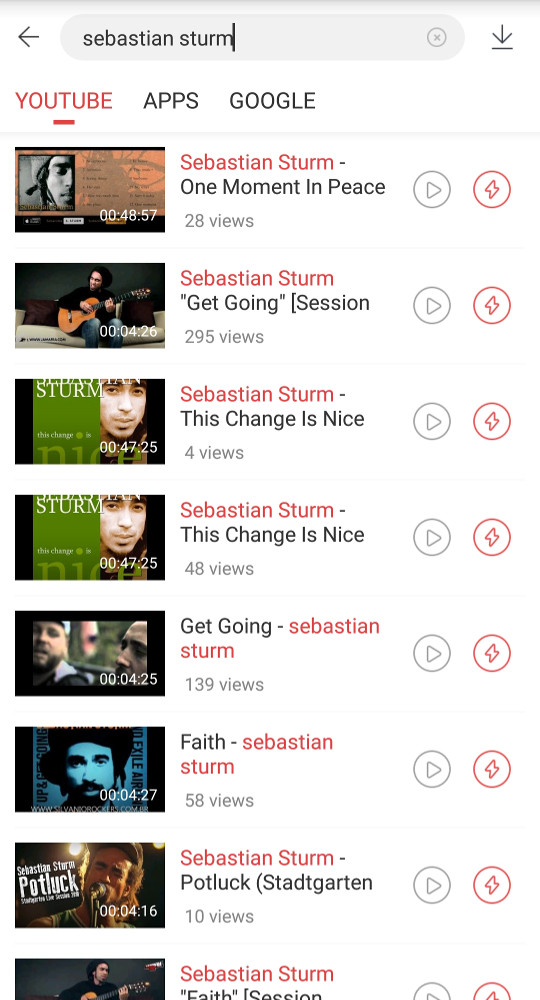Open the downloads icon
Viewport: 540px width, 1000px height.
click(x=502, y=38)
